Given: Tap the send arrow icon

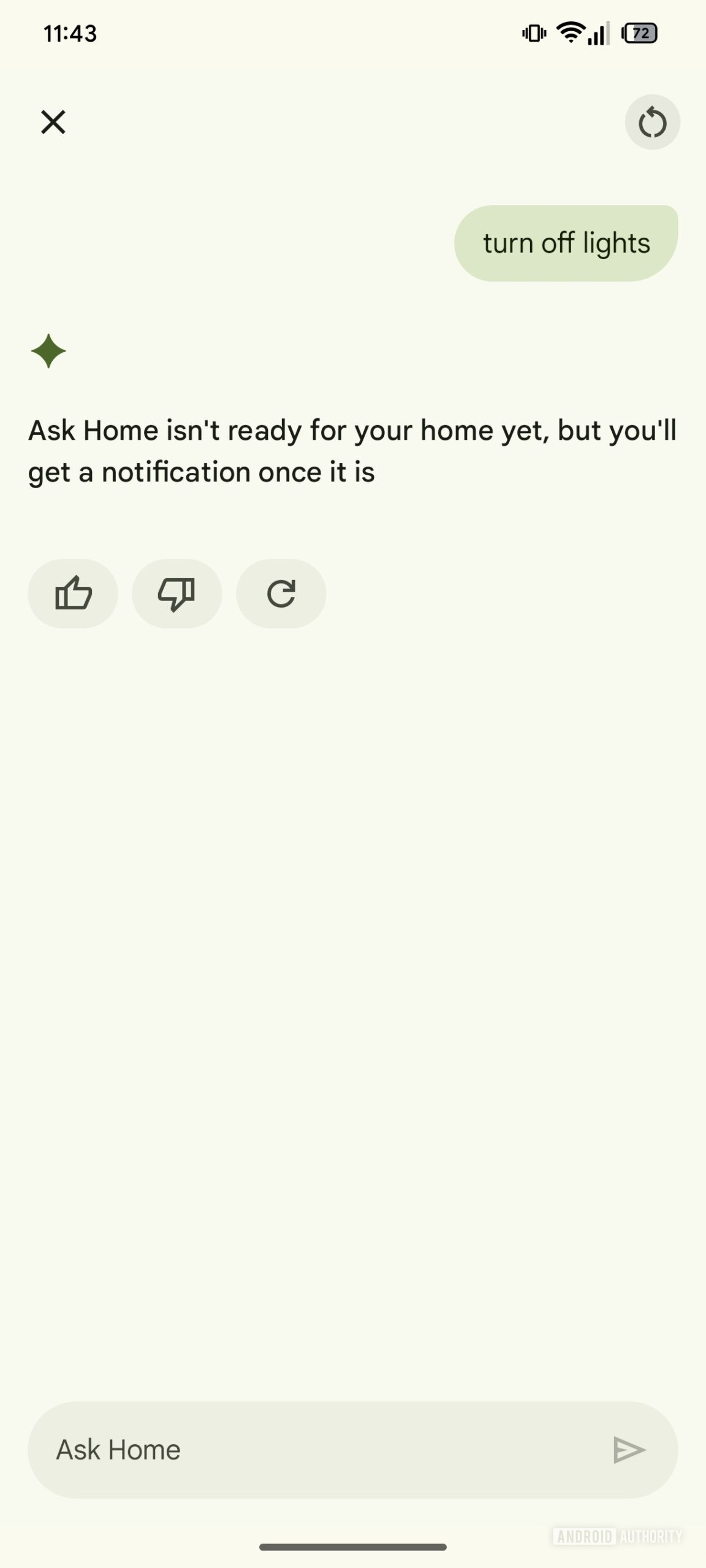Looking at the screenshot, I should pos(629,1450).
